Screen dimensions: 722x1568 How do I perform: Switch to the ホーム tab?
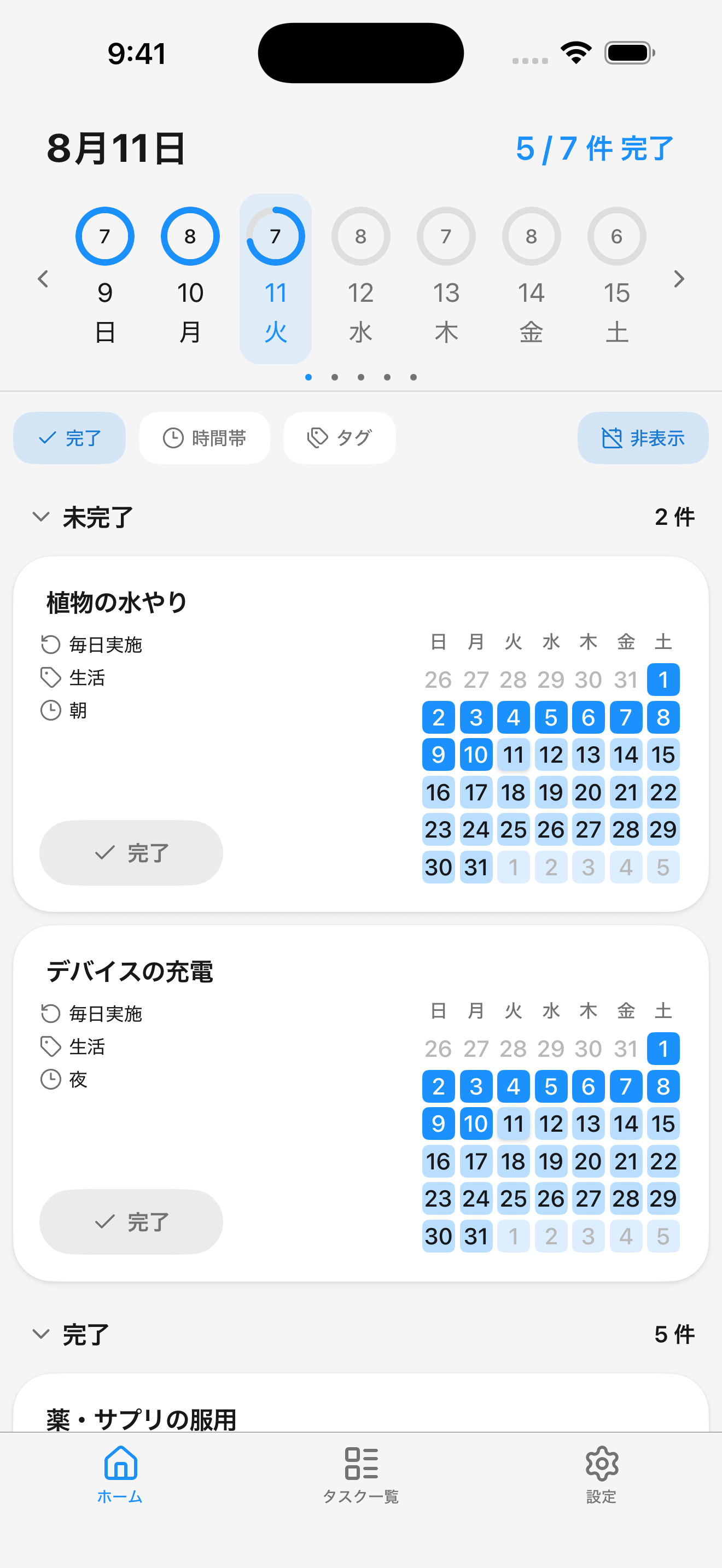[120, 1475]
